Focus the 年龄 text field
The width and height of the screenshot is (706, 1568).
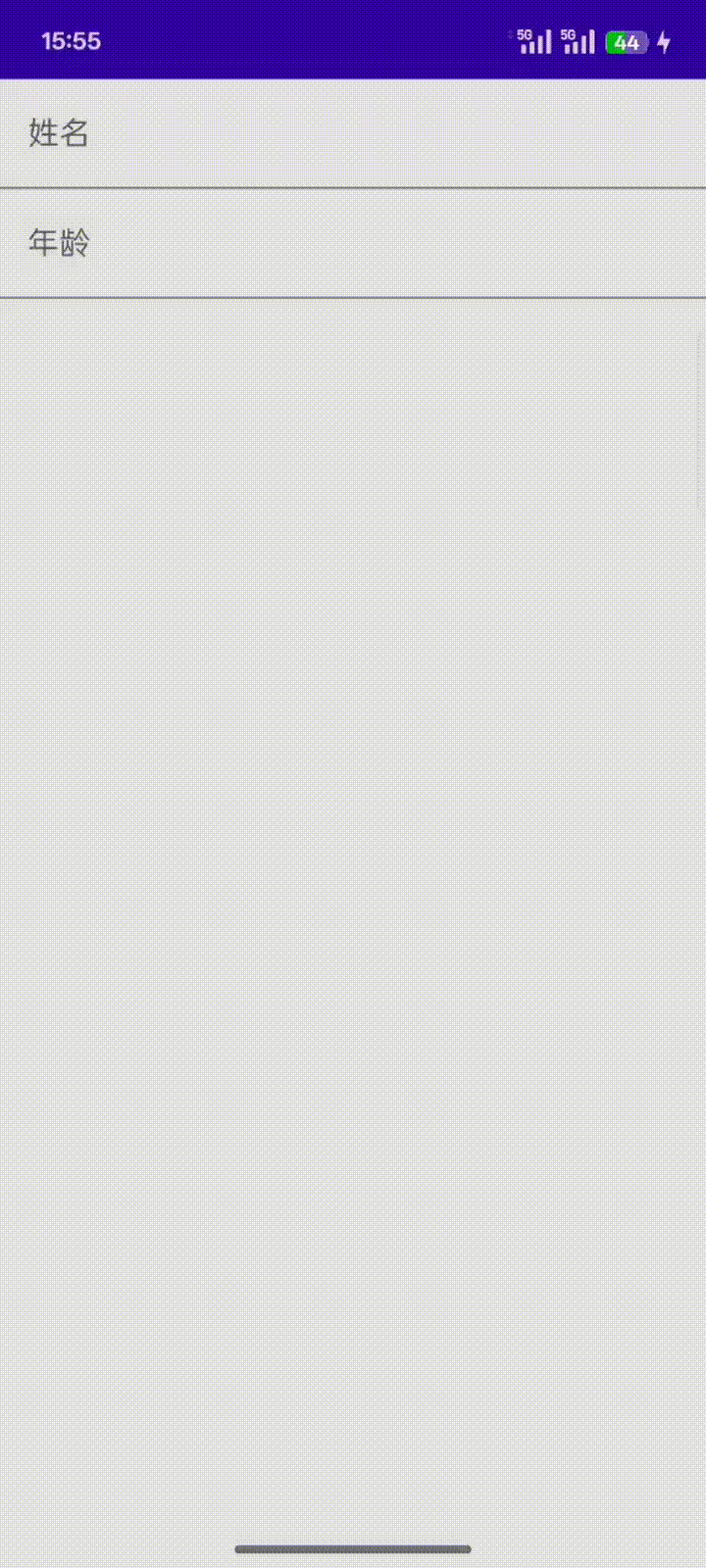353,243
